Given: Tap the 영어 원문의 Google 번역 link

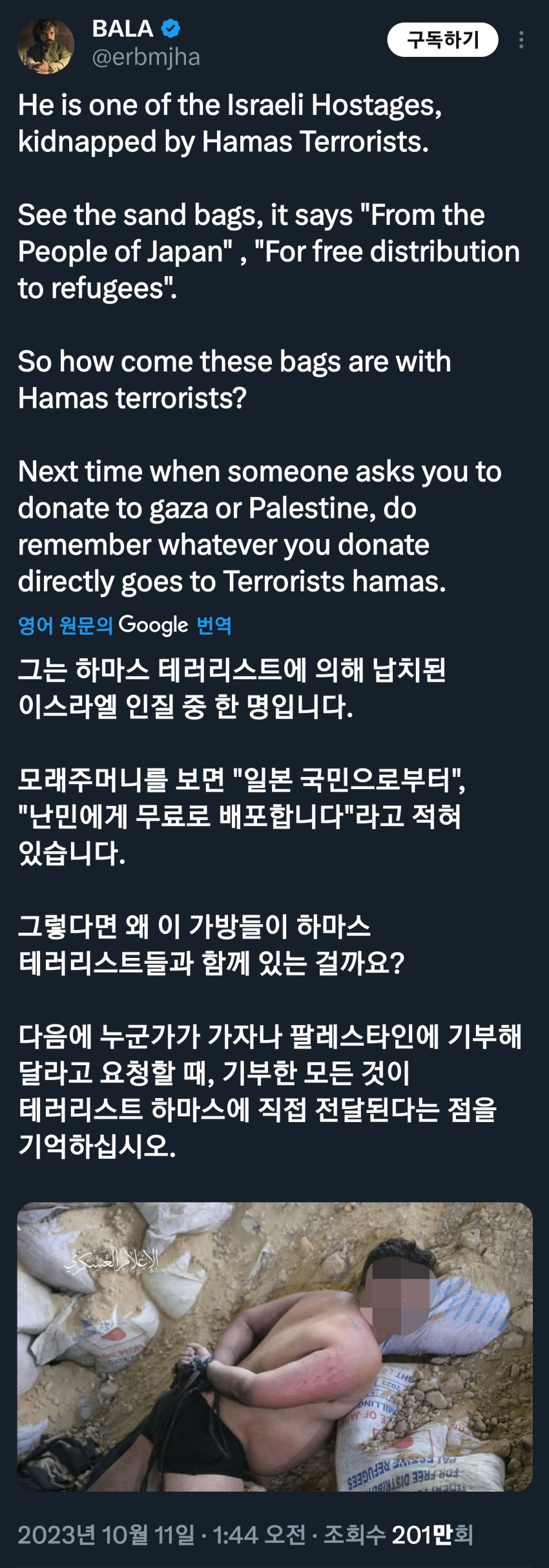Looking at the screenshot, I should (125, 625).
